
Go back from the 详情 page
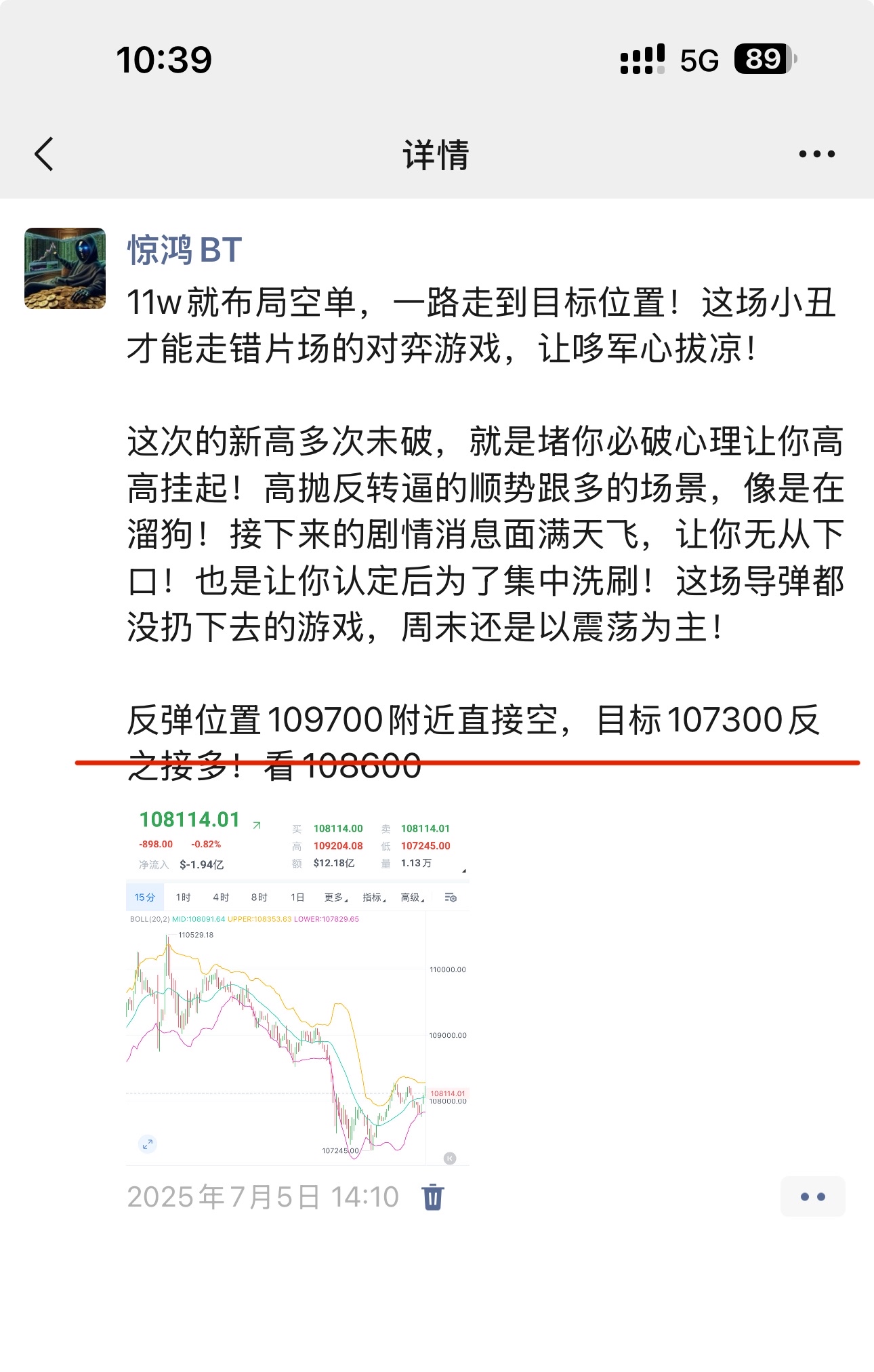(x=45, y=154)
